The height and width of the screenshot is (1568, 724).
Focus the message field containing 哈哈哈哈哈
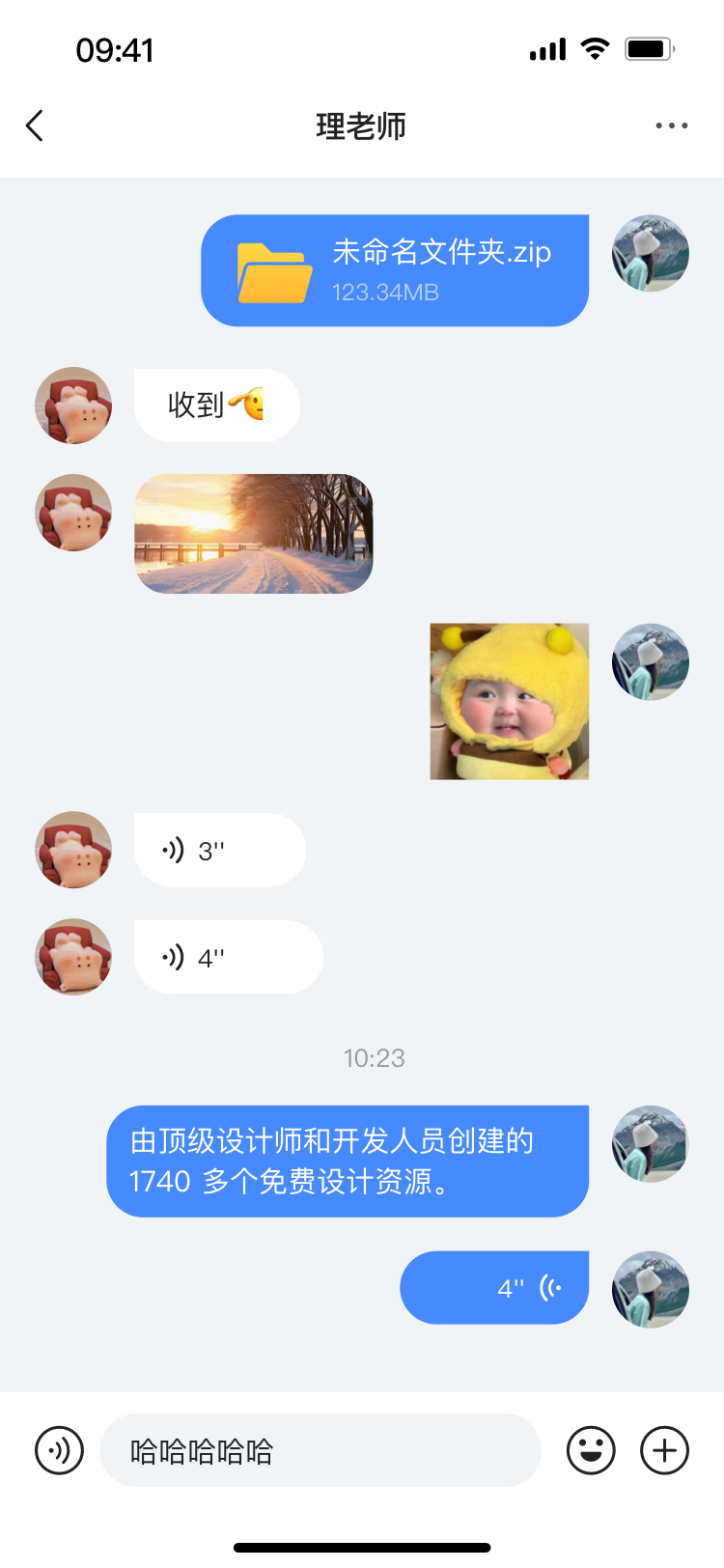coord(320,1450)
